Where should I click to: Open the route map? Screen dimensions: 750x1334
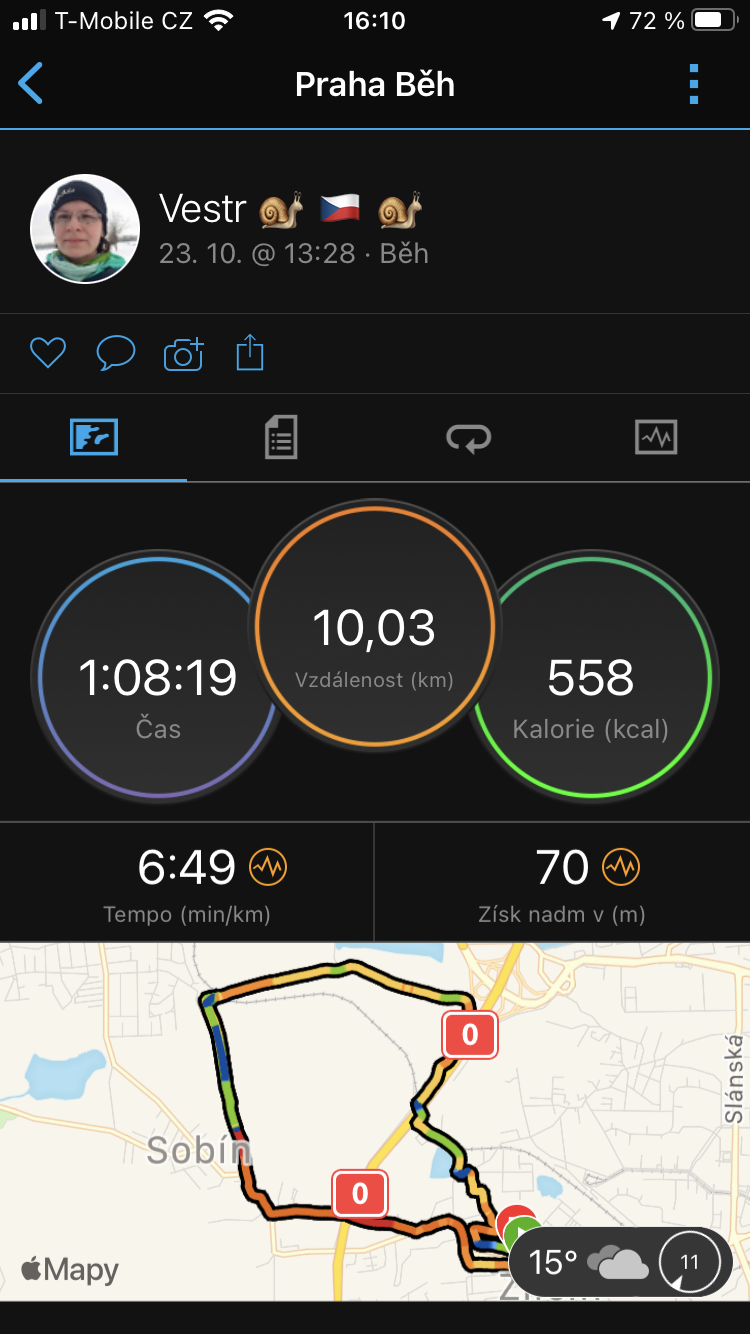[375, 1121]
